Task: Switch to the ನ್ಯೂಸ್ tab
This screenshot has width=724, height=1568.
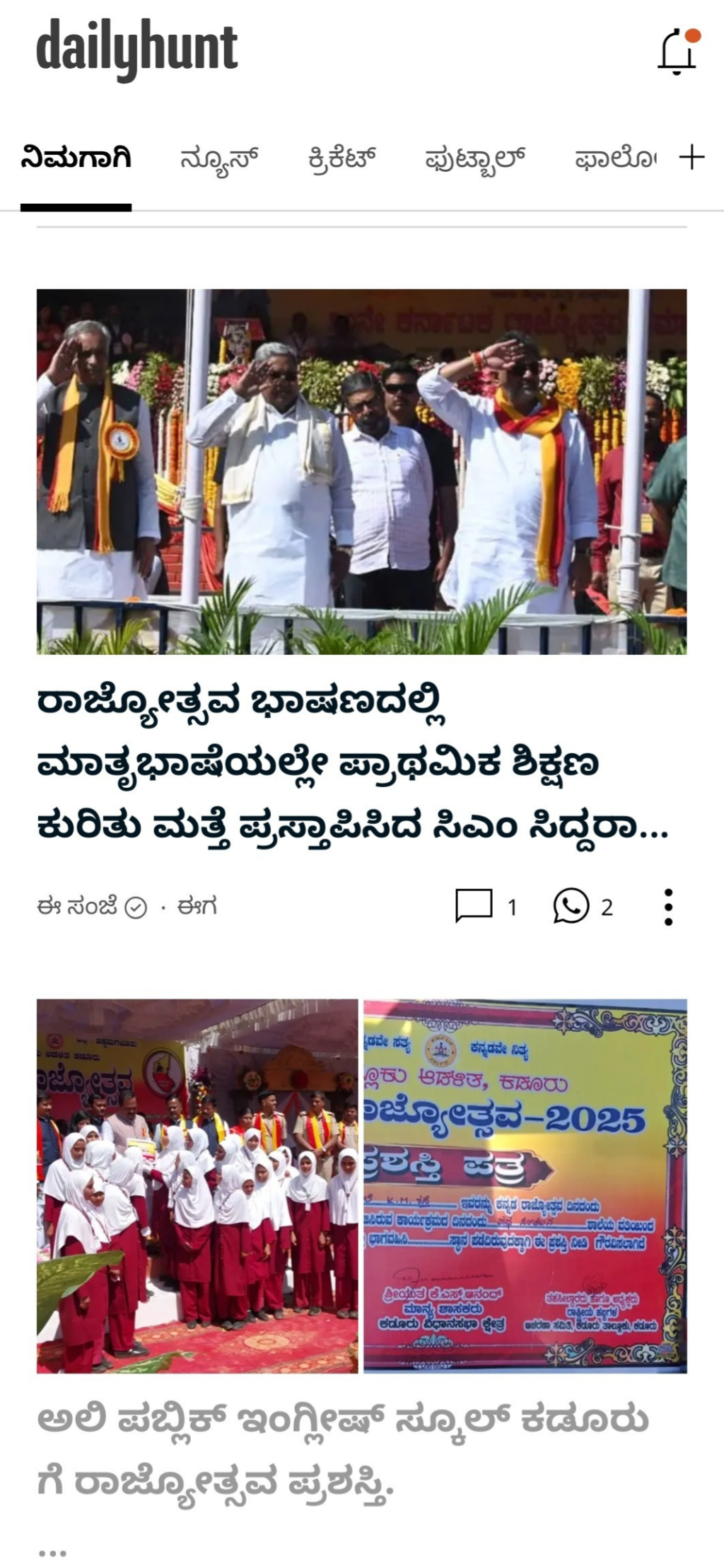Action: tap(218, 158)
